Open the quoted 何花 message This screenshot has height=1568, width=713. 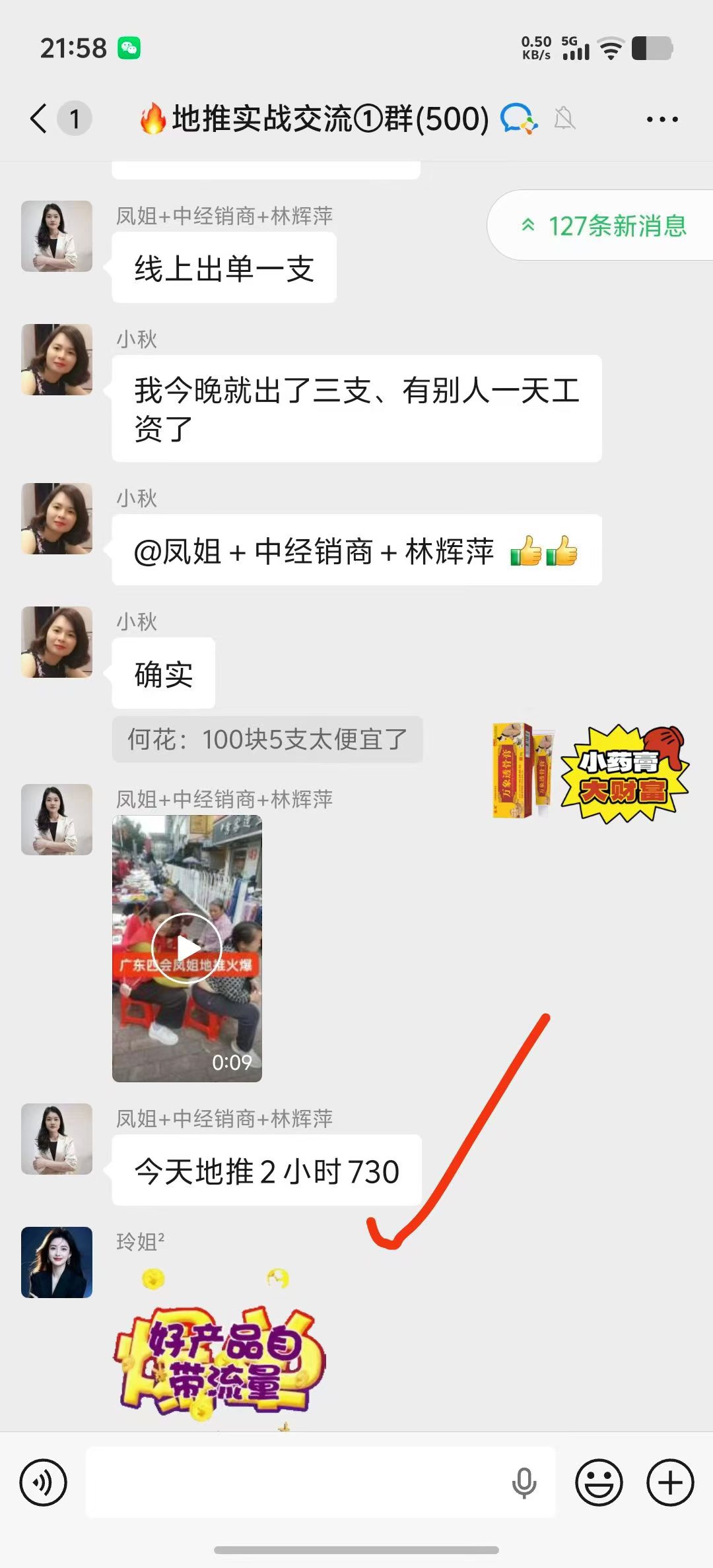click(267, 739)
